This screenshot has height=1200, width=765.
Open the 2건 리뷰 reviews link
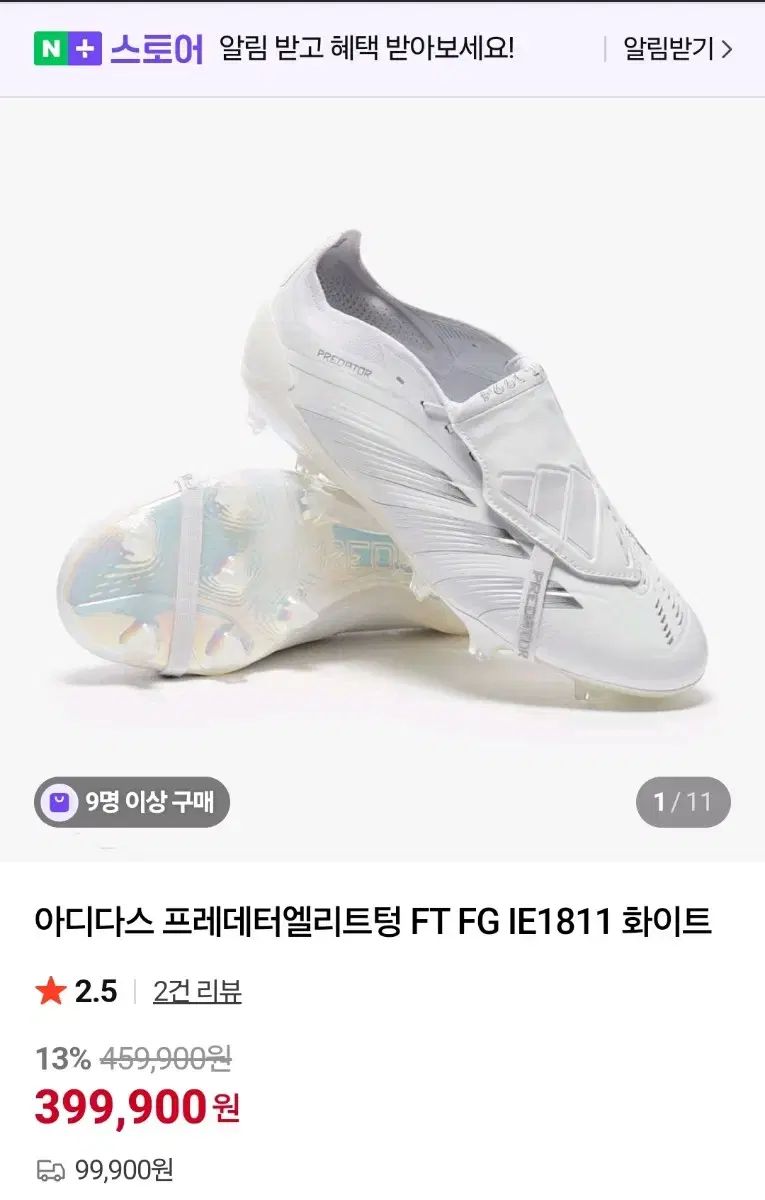click(x=197, y=991)
